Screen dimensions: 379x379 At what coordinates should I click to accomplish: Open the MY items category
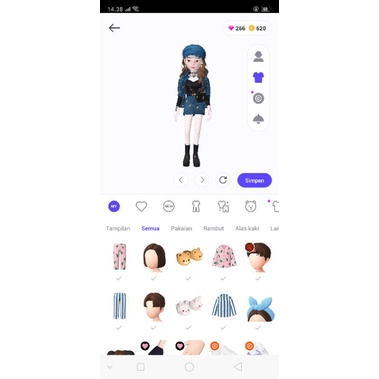114,206
